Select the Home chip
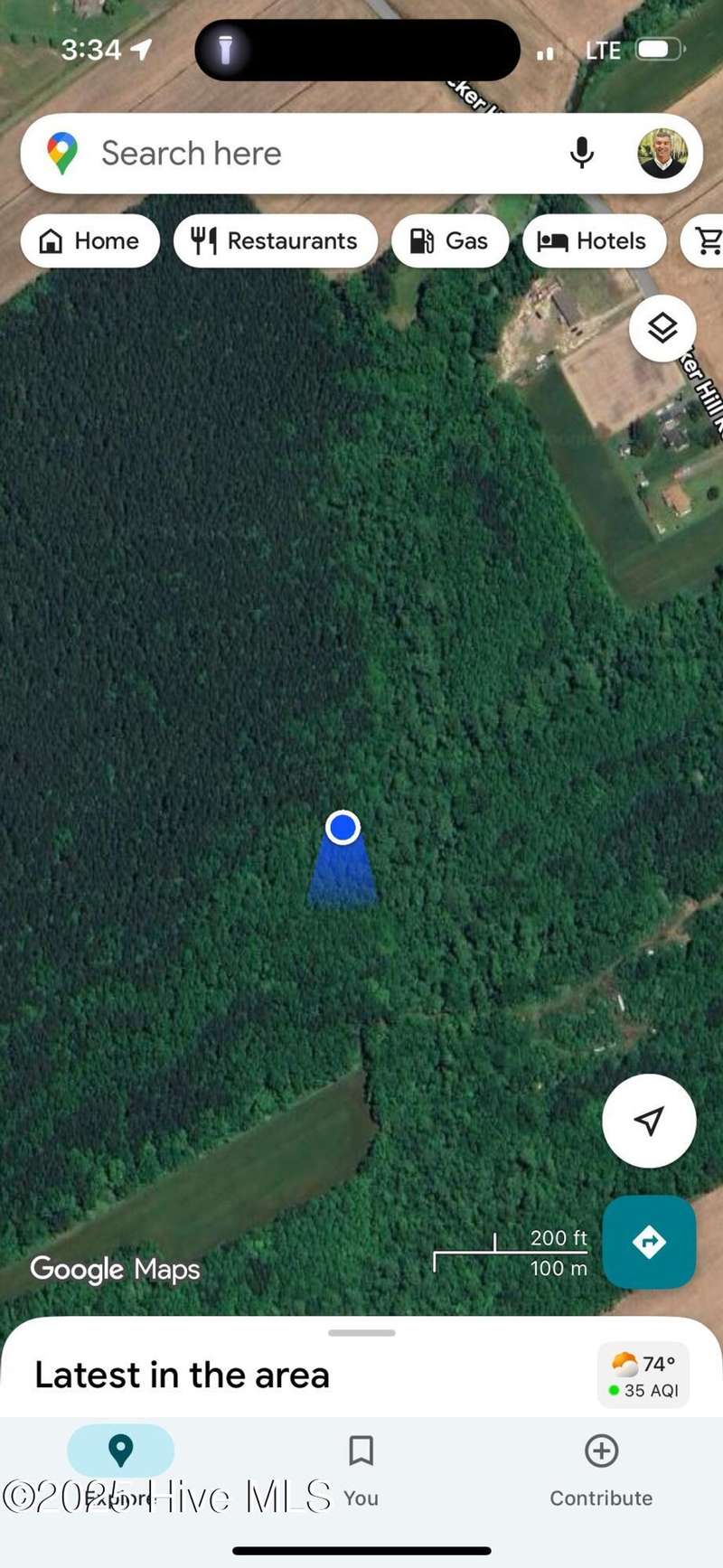The image size is (723, 1568). 90,241
